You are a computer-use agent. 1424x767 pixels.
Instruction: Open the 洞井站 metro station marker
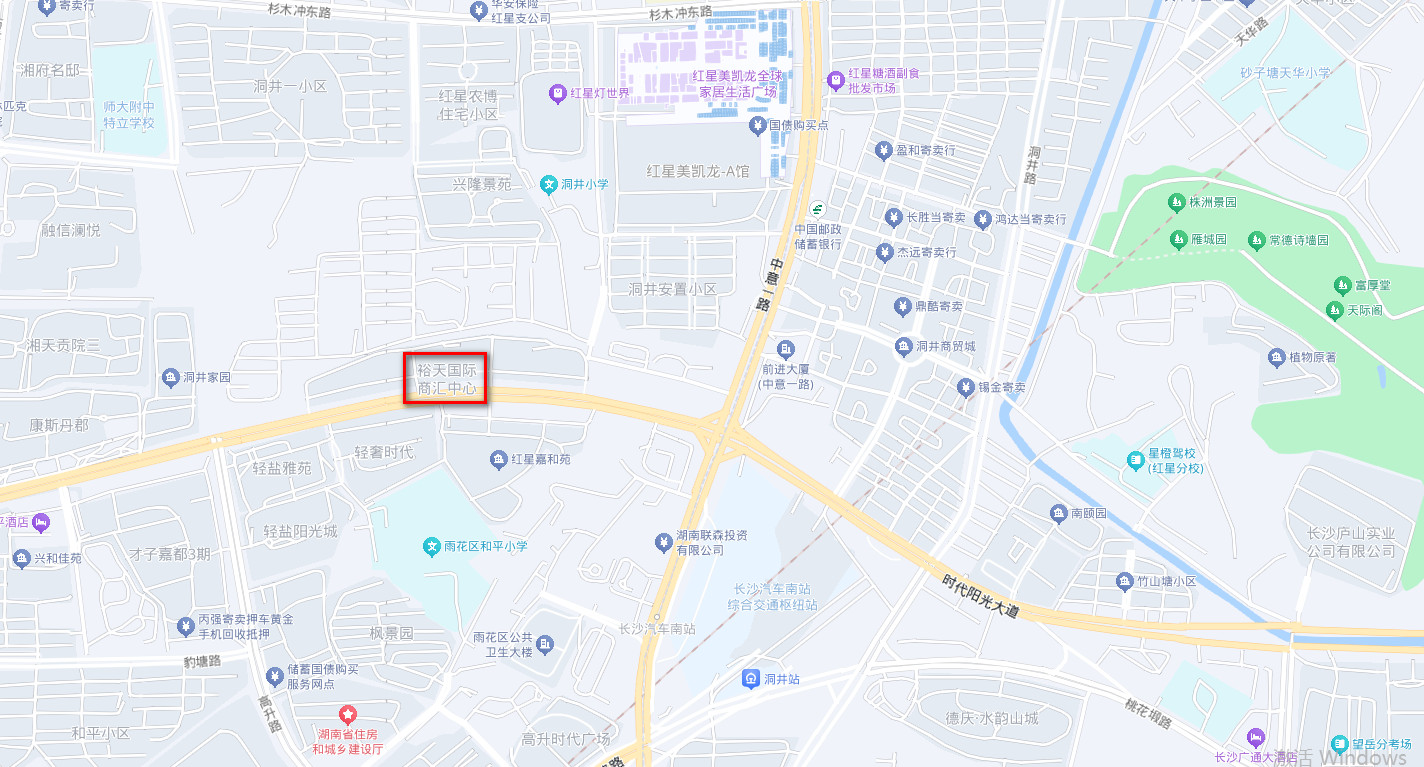pos(751,680)
